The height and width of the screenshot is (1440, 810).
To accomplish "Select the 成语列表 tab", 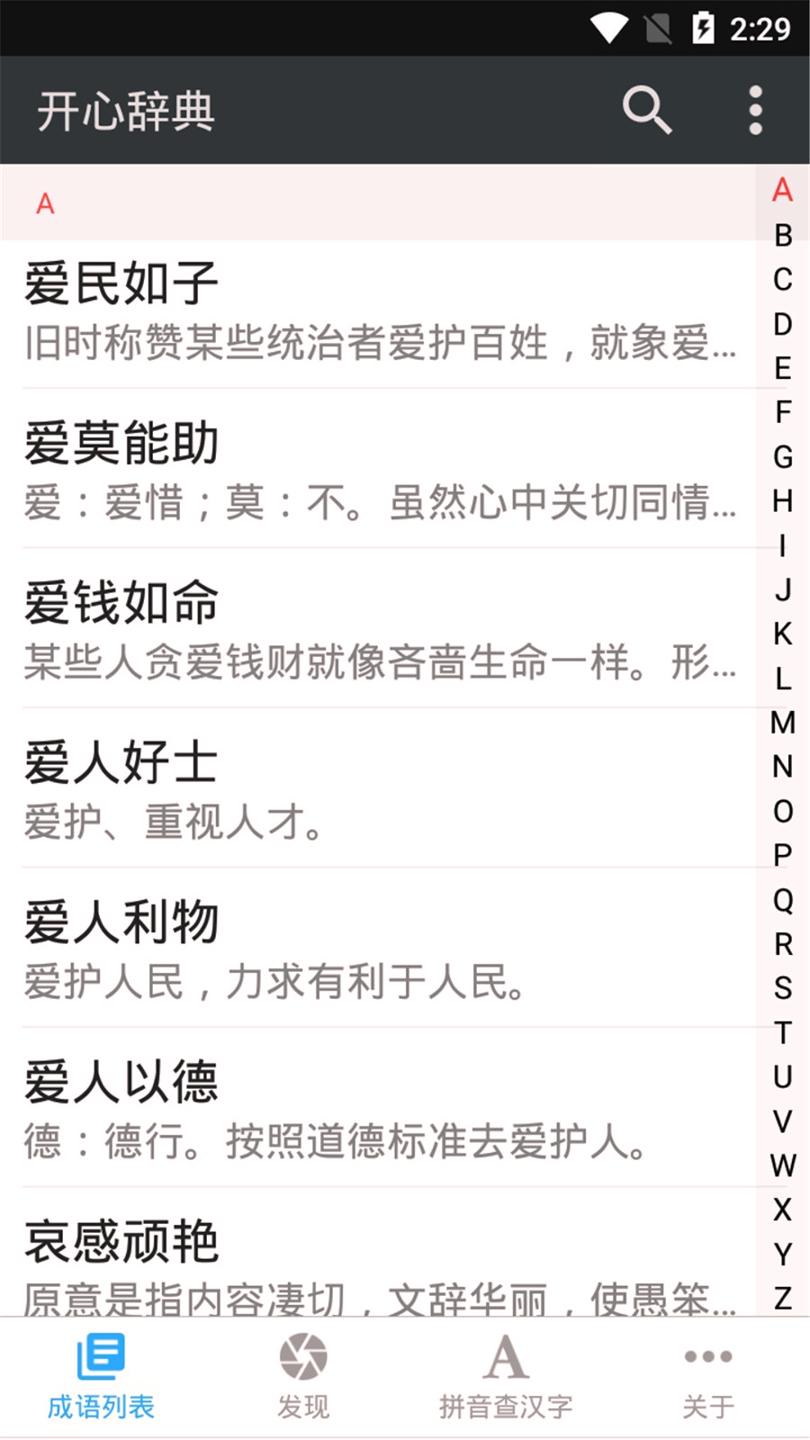I will click(101, 1378).
